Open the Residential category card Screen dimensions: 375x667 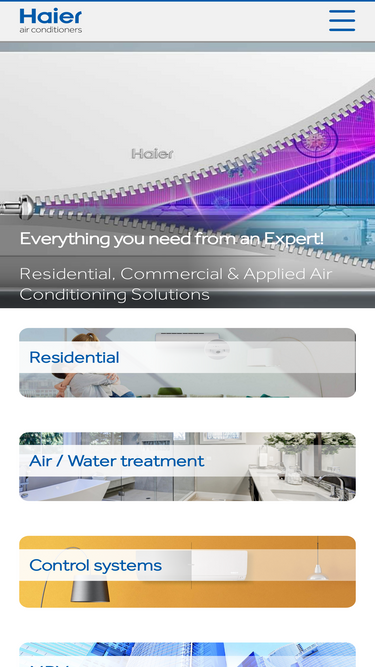coord(188,362)
